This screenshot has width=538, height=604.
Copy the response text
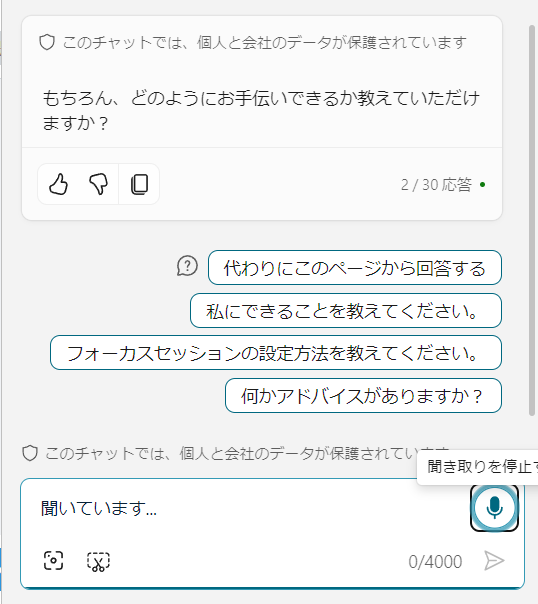(139, 184)
